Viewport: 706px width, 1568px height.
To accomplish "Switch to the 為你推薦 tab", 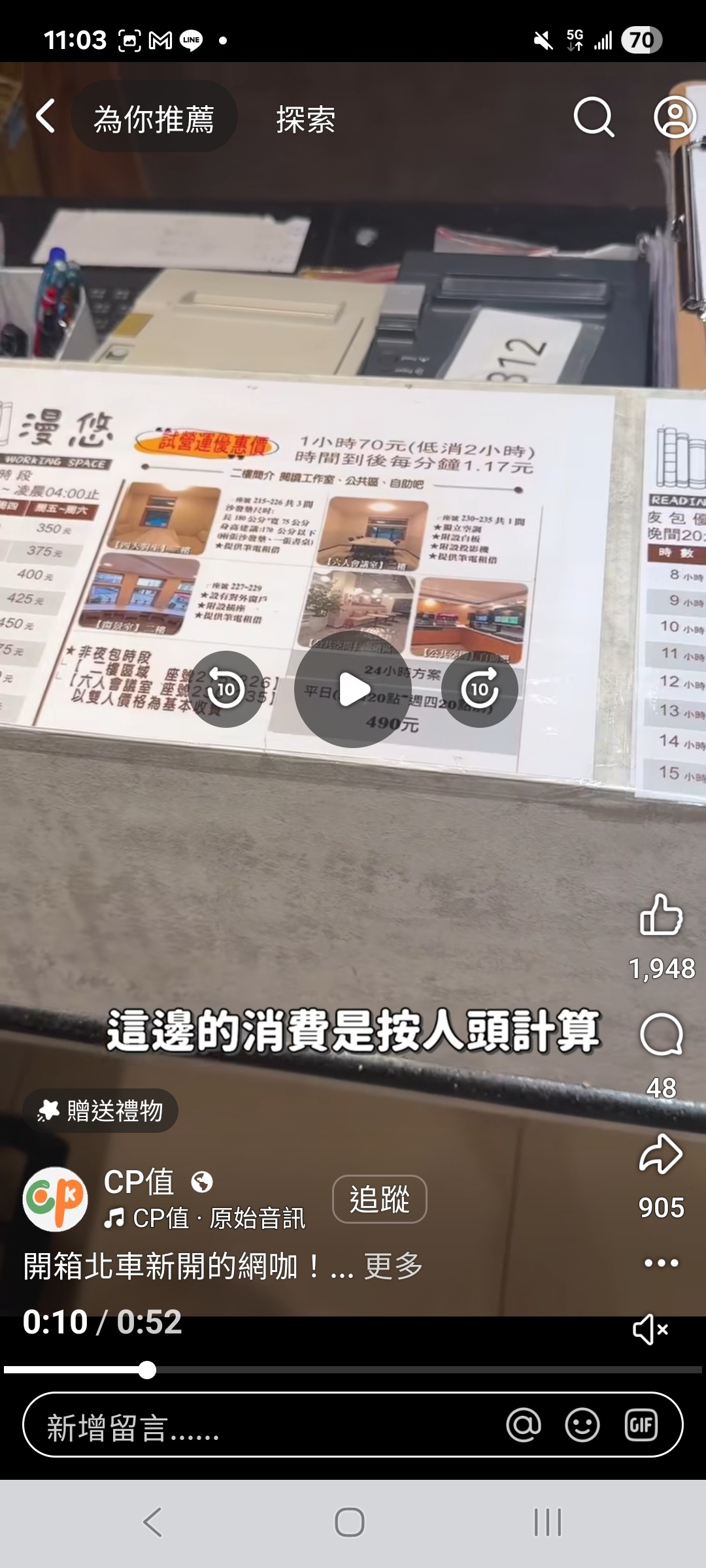I will coord(154,119).
